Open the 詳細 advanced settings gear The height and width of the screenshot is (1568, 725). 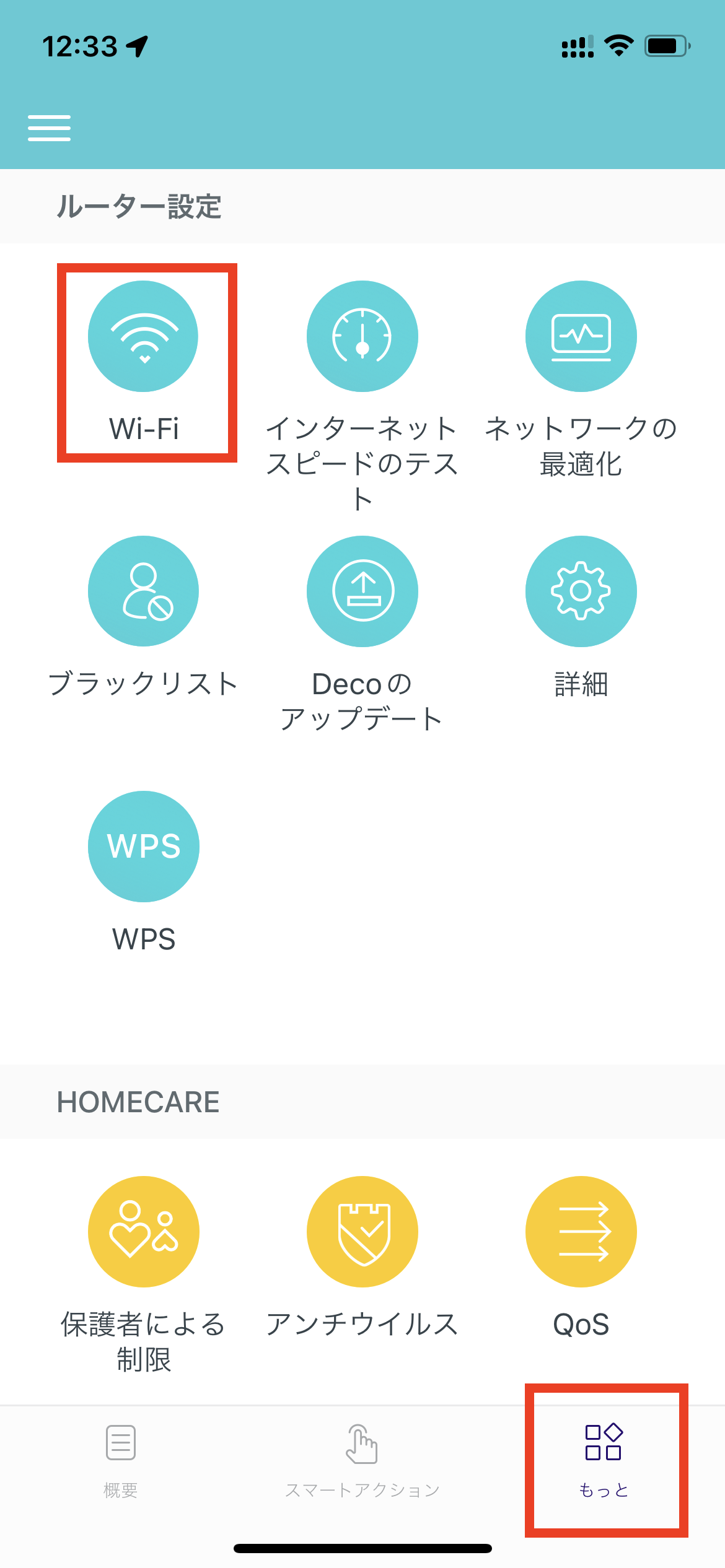(x=580, y=591)
